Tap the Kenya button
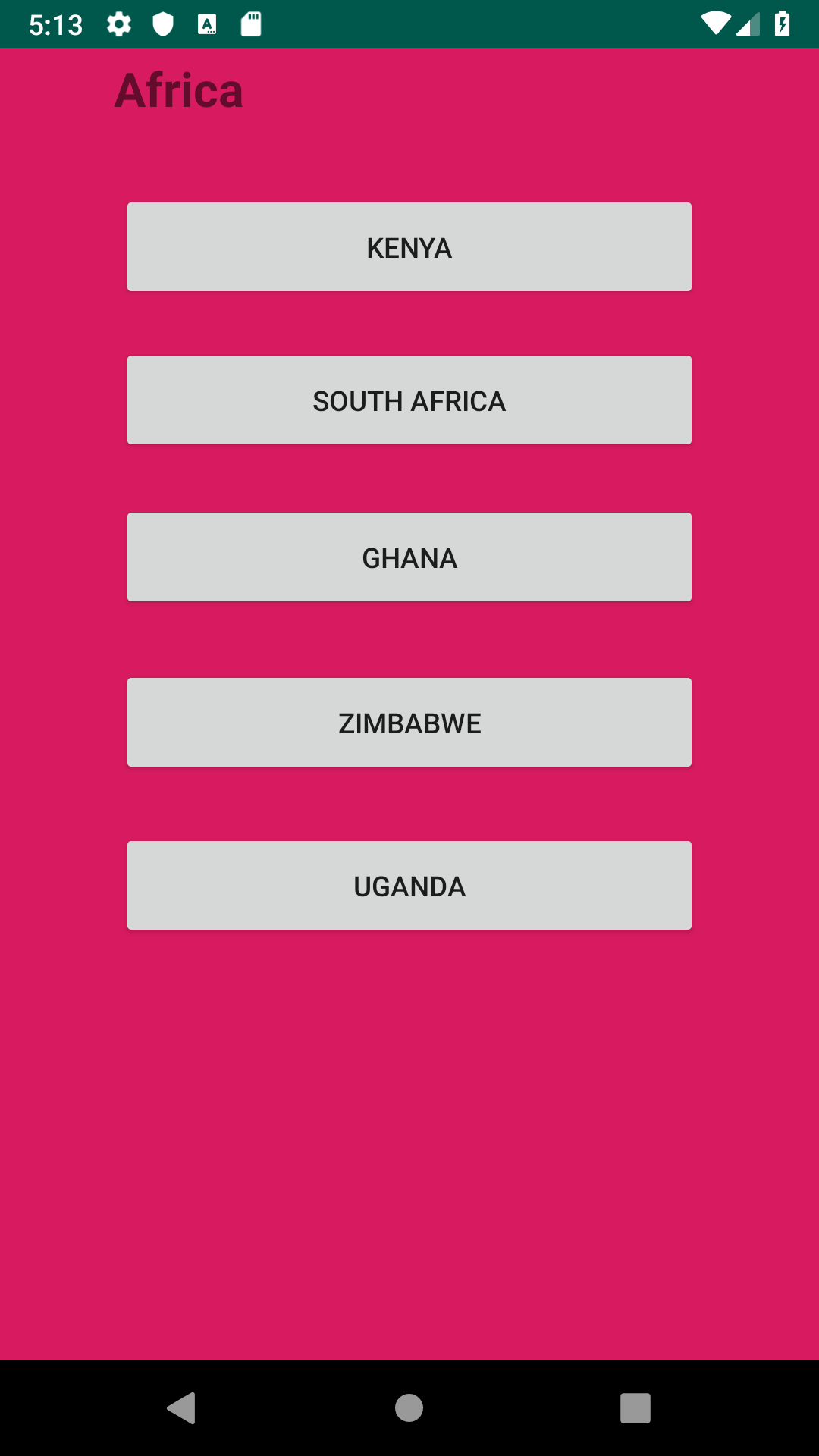 [x=409, y=247]
